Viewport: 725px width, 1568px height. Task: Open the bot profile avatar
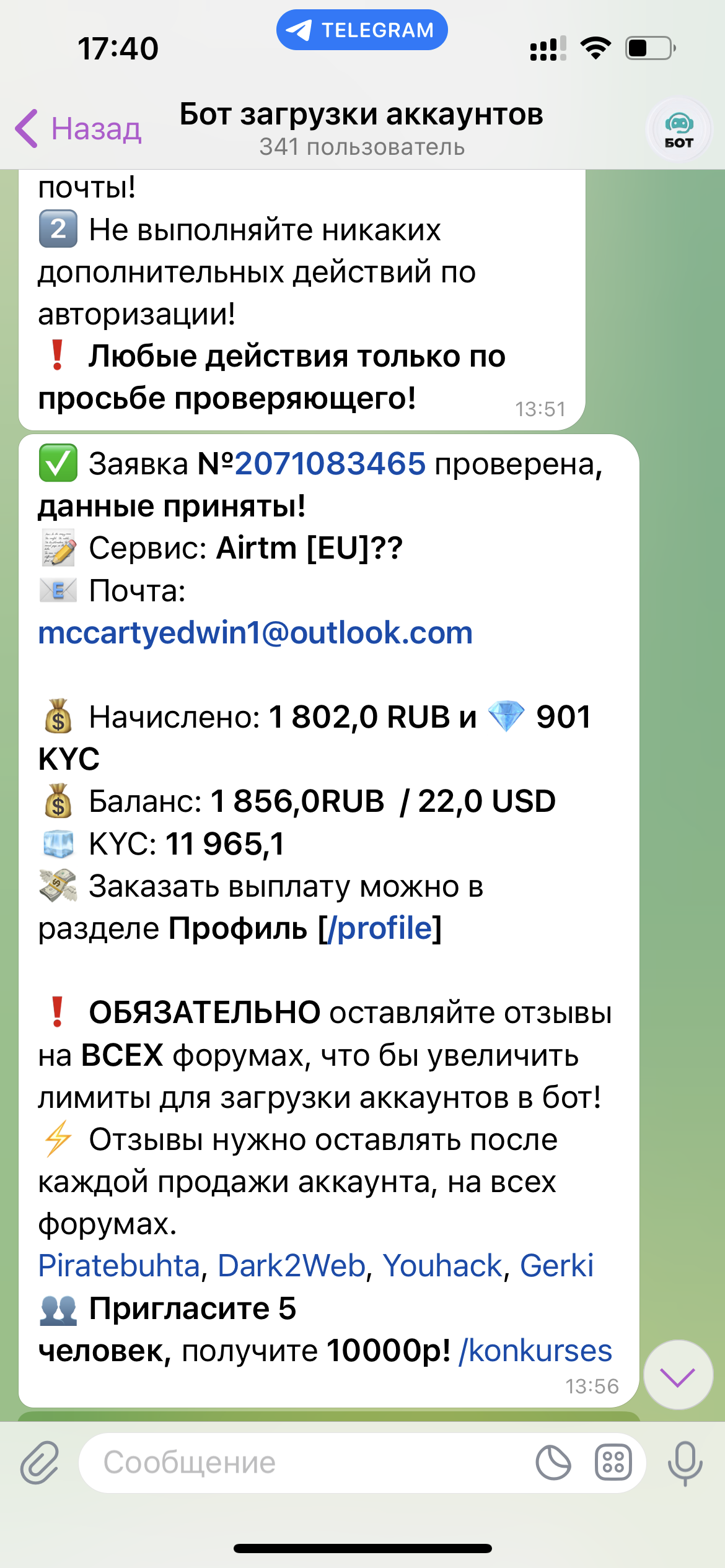[x=679, y=129]
